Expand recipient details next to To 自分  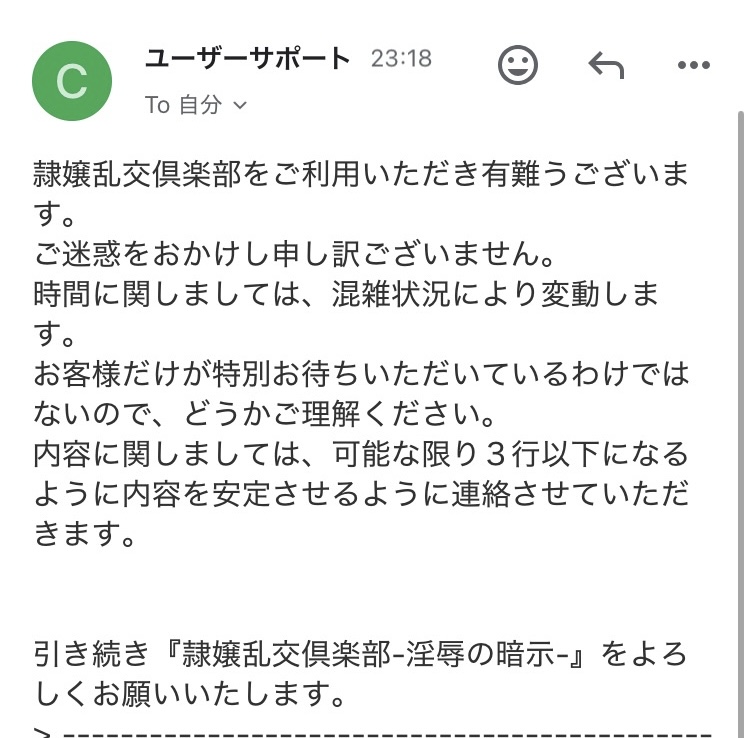pos(240,105)
